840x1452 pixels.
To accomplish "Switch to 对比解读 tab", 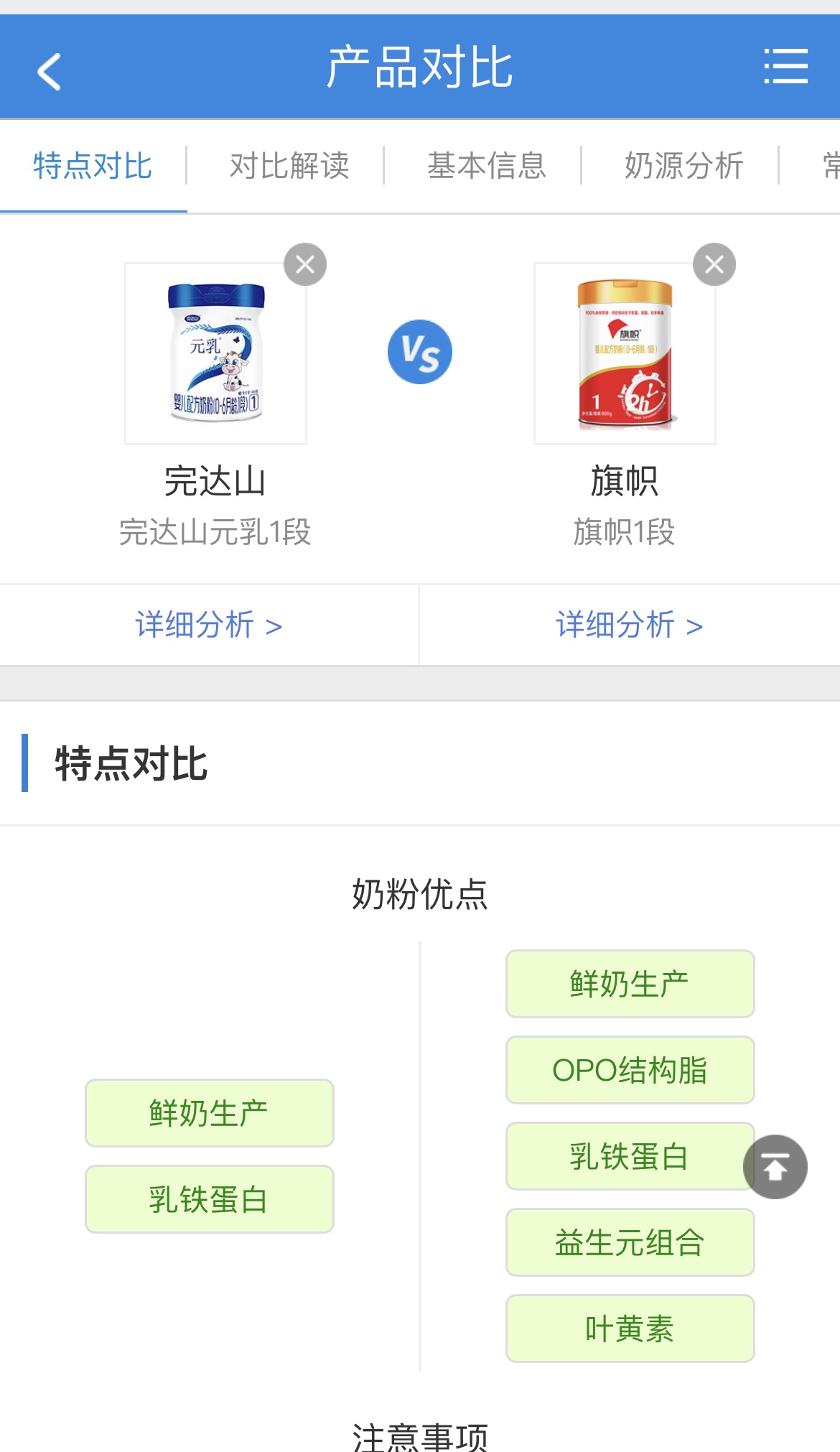I will 289,166.
